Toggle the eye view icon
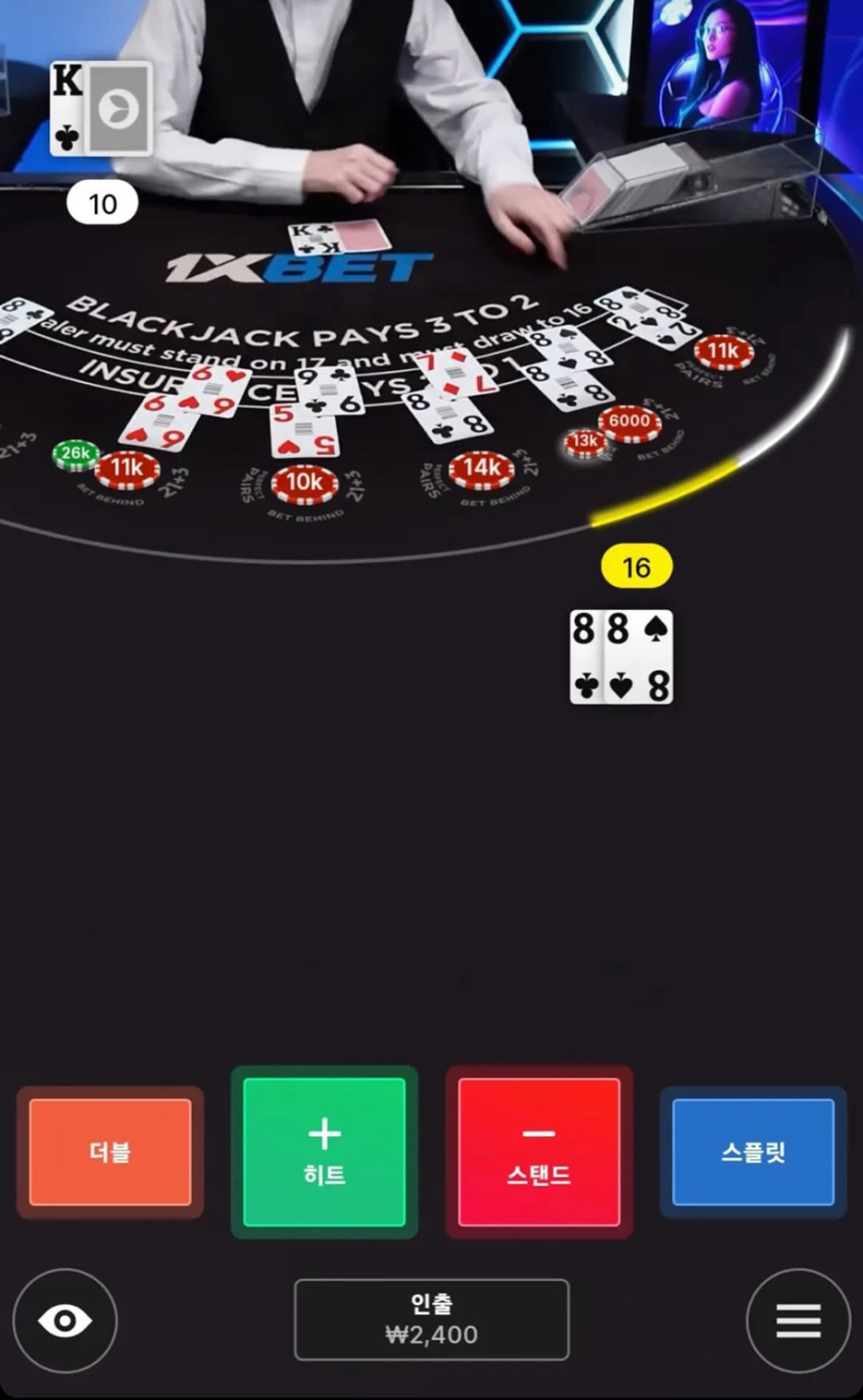Screen dimensions: 863x1400 (65, 1321)
